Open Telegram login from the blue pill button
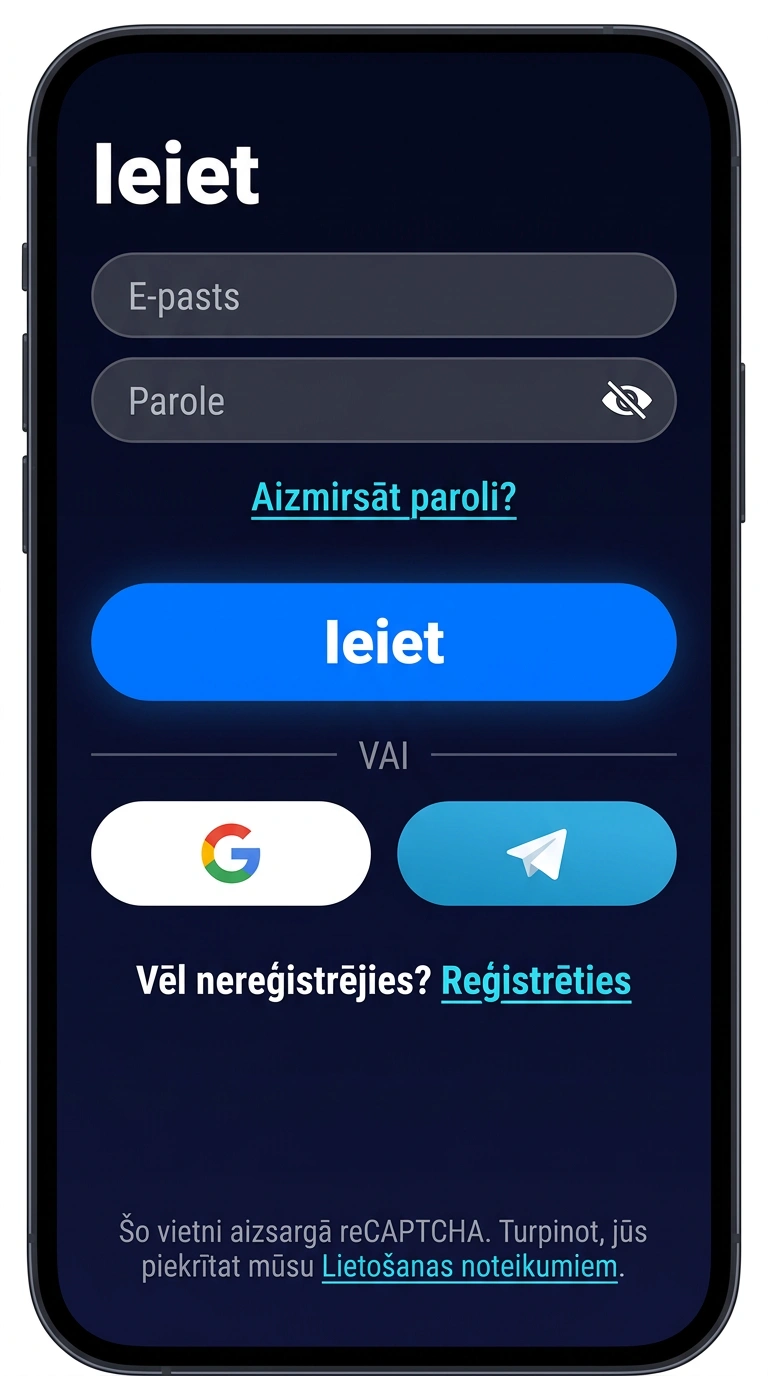The height and width of the screenshot is (1376, 768). tap(538, 853)
